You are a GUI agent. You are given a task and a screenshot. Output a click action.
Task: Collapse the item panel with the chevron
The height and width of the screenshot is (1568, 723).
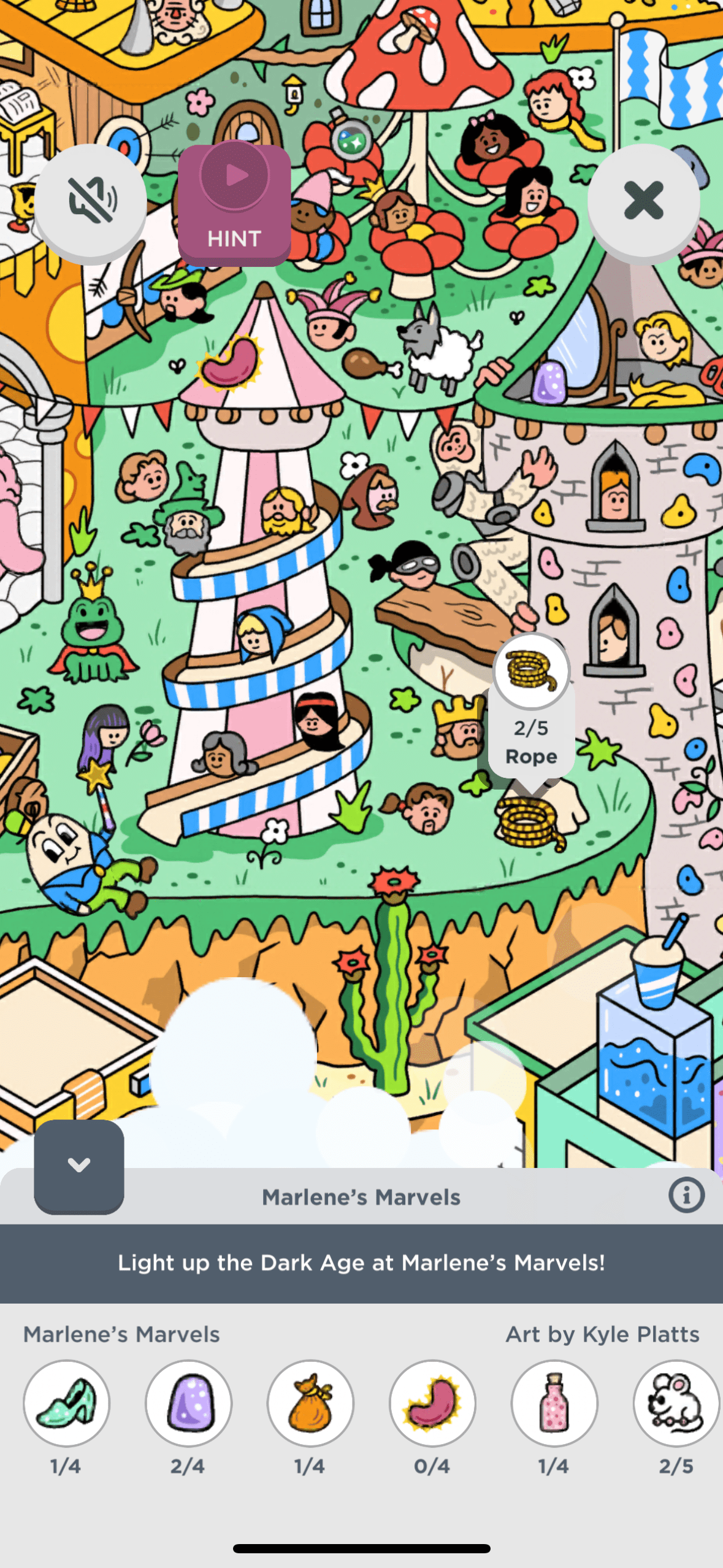pos(79,1164)
